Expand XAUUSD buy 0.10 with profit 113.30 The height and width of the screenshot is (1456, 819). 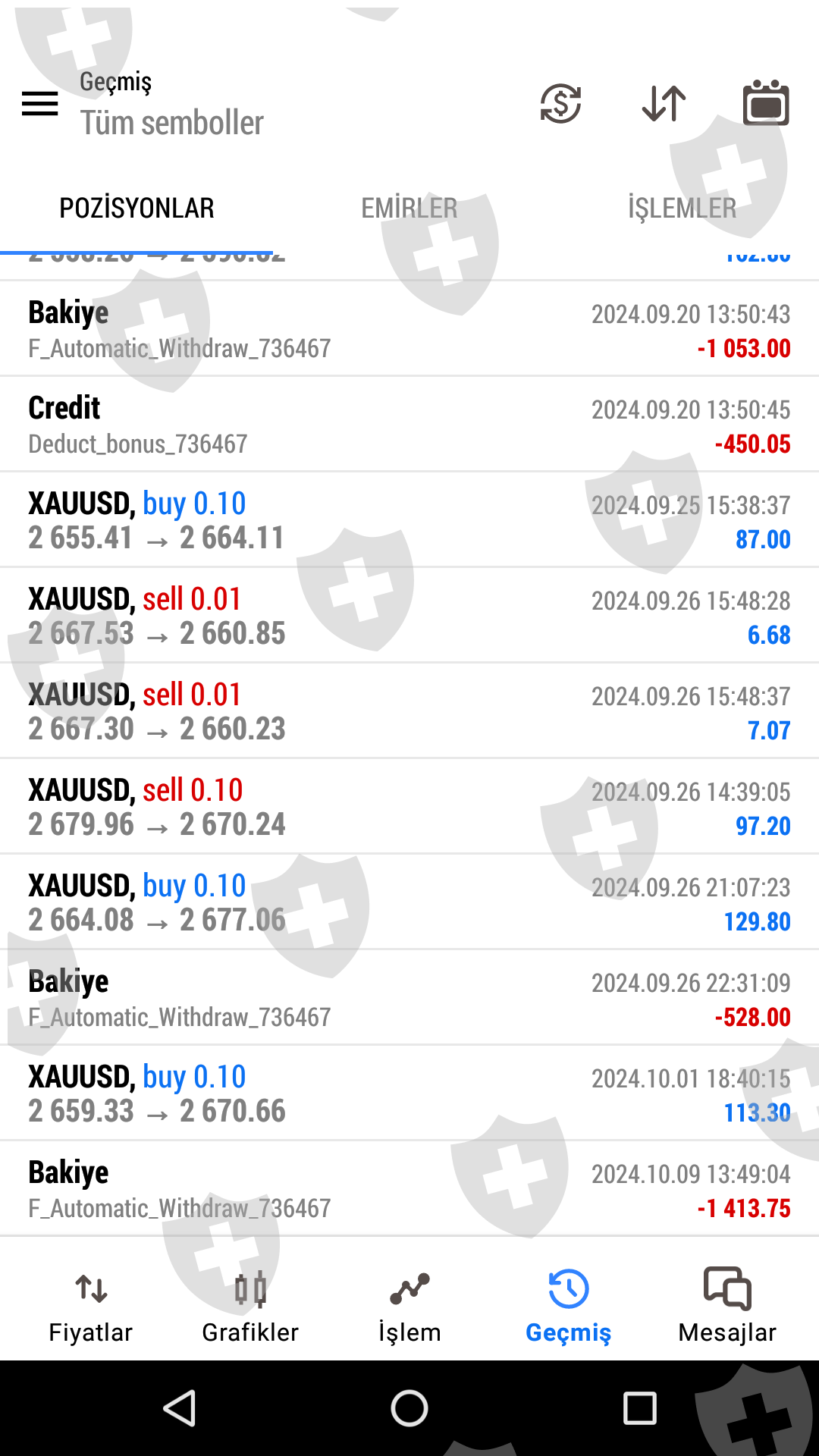pyautogui.click(x=409, y=1094)
